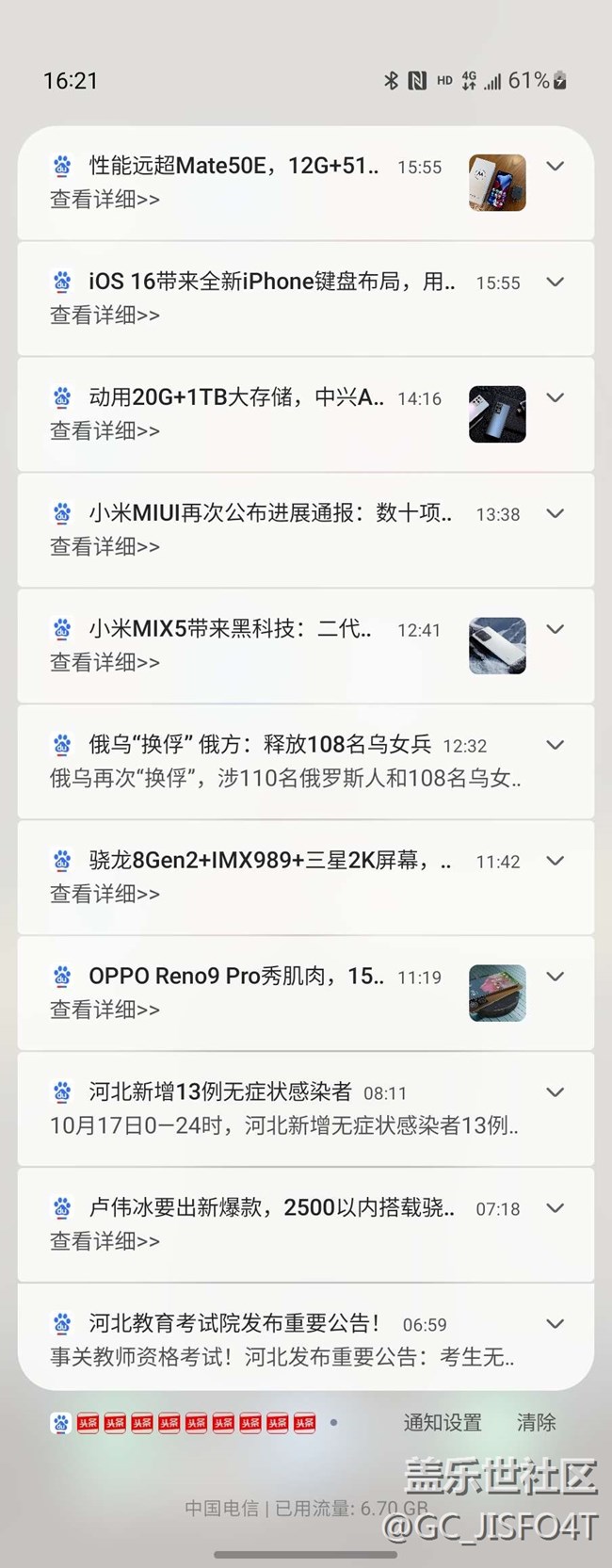Screen dimensions: 612x1568
Task: Expand the 俄乌"换俘" notification
Action: tap(556, 745)
